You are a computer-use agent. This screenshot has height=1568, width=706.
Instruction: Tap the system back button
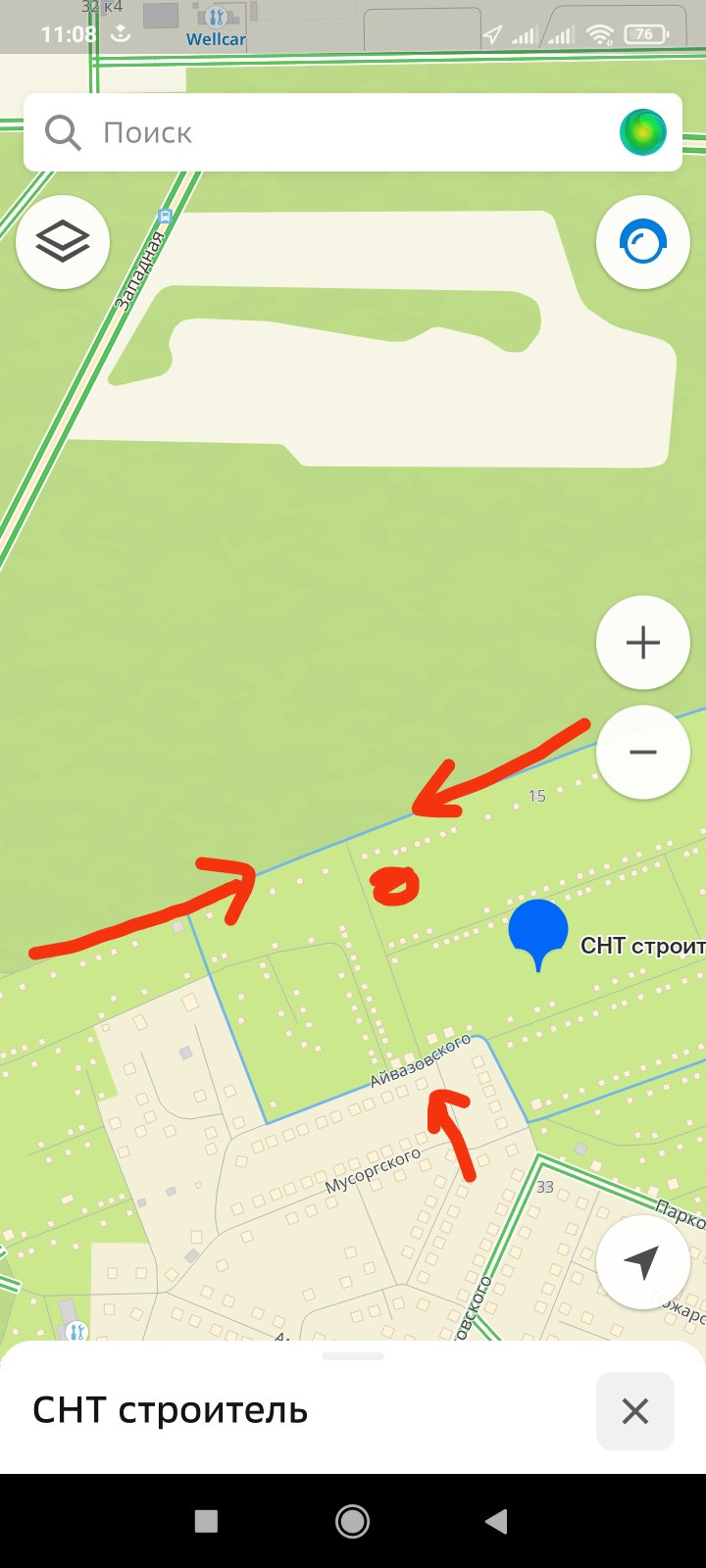click(x=496, y=1521)
